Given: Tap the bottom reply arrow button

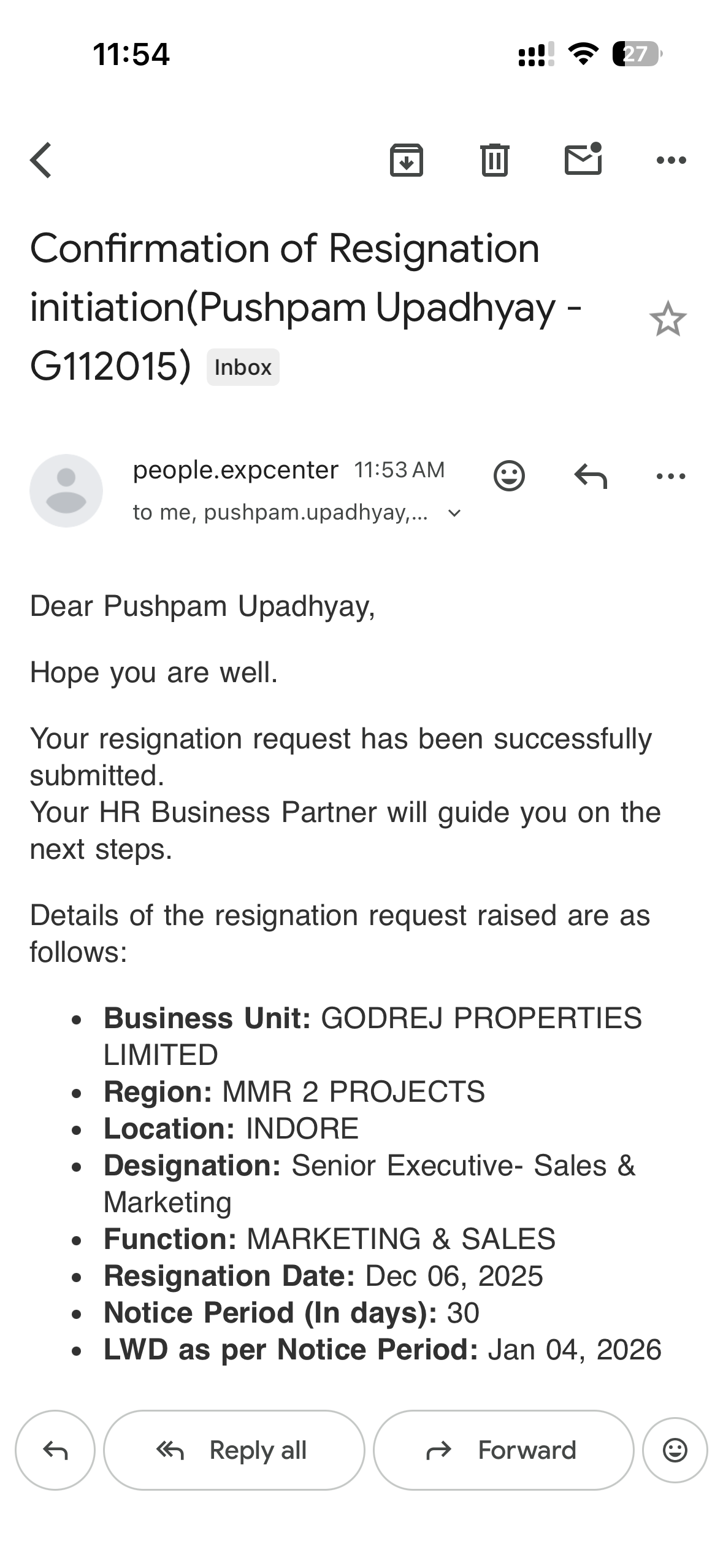Looking at the screenshot, I should pos(55,1450).
